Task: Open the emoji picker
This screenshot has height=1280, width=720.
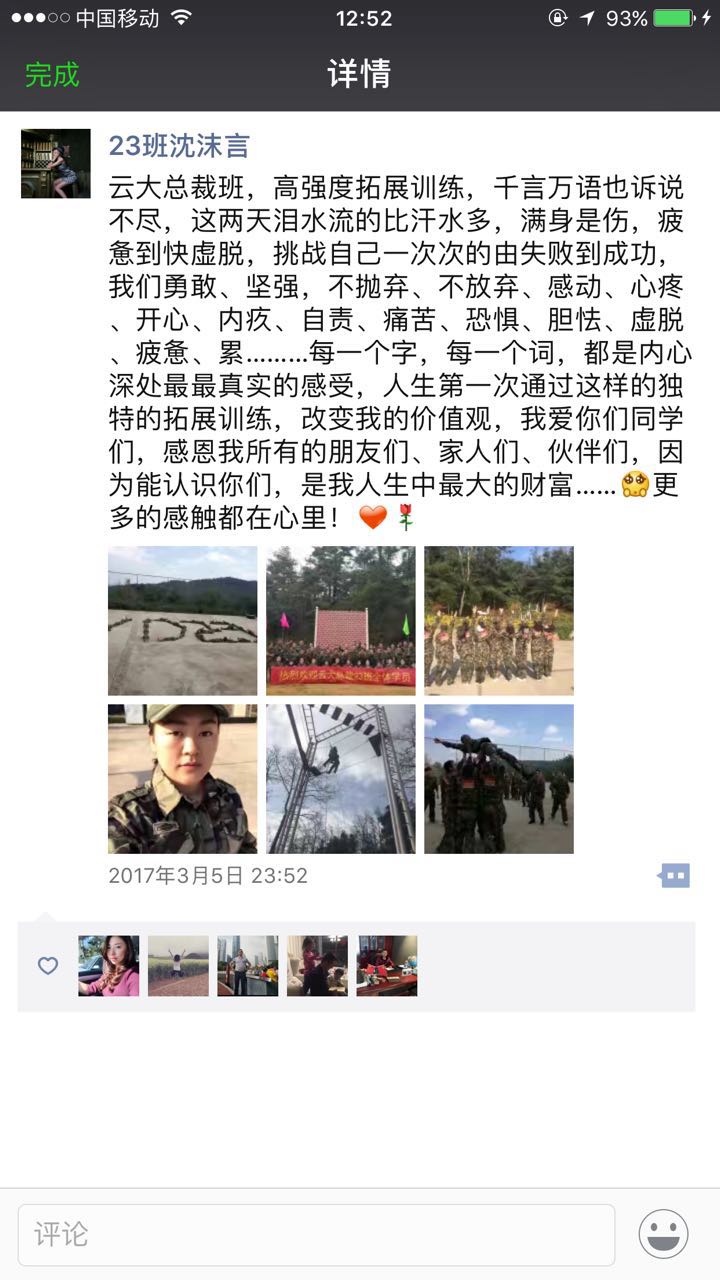Action: pyautogui.click(x=664, y=1235)
